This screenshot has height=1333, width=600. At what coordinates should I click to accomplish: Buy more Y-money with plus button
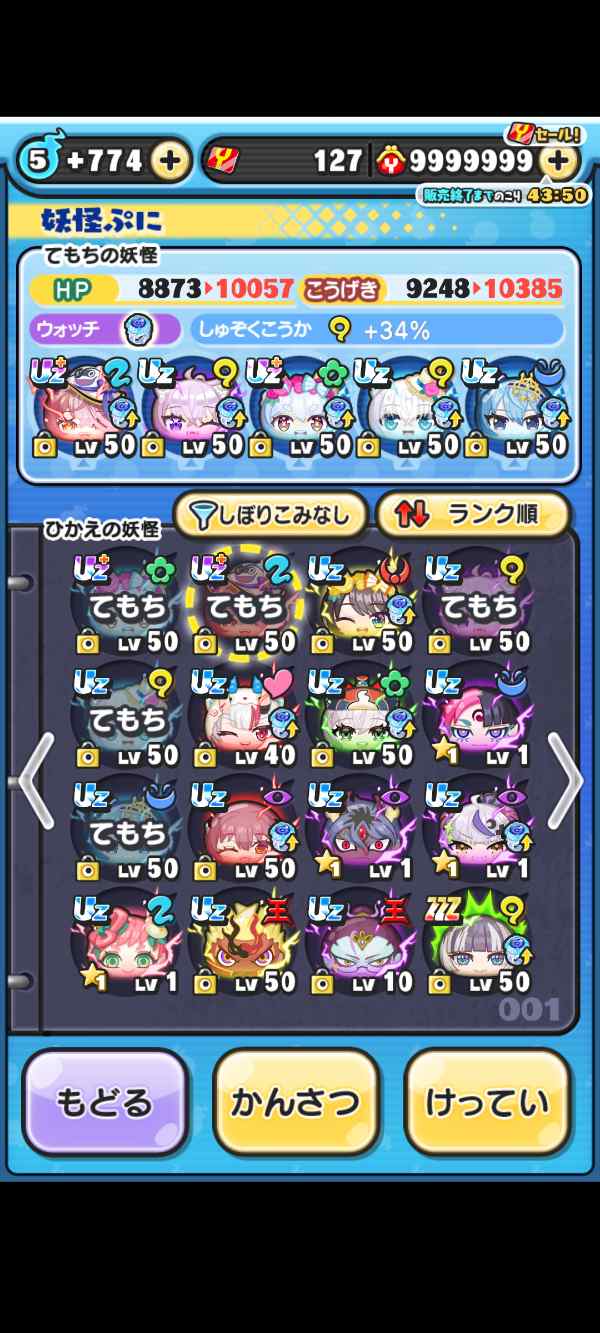559,160
